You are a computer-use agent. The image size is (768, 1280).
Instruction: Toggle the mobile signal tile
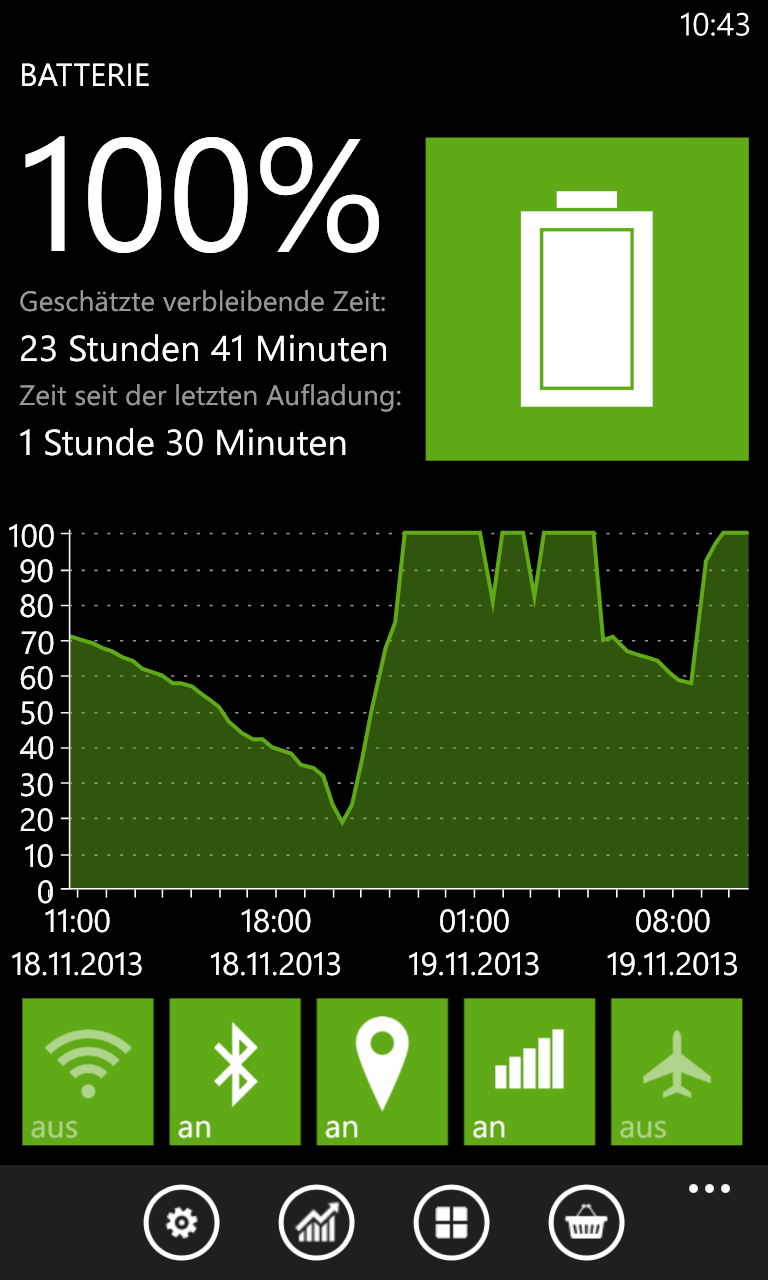(x=529, y=1071)
